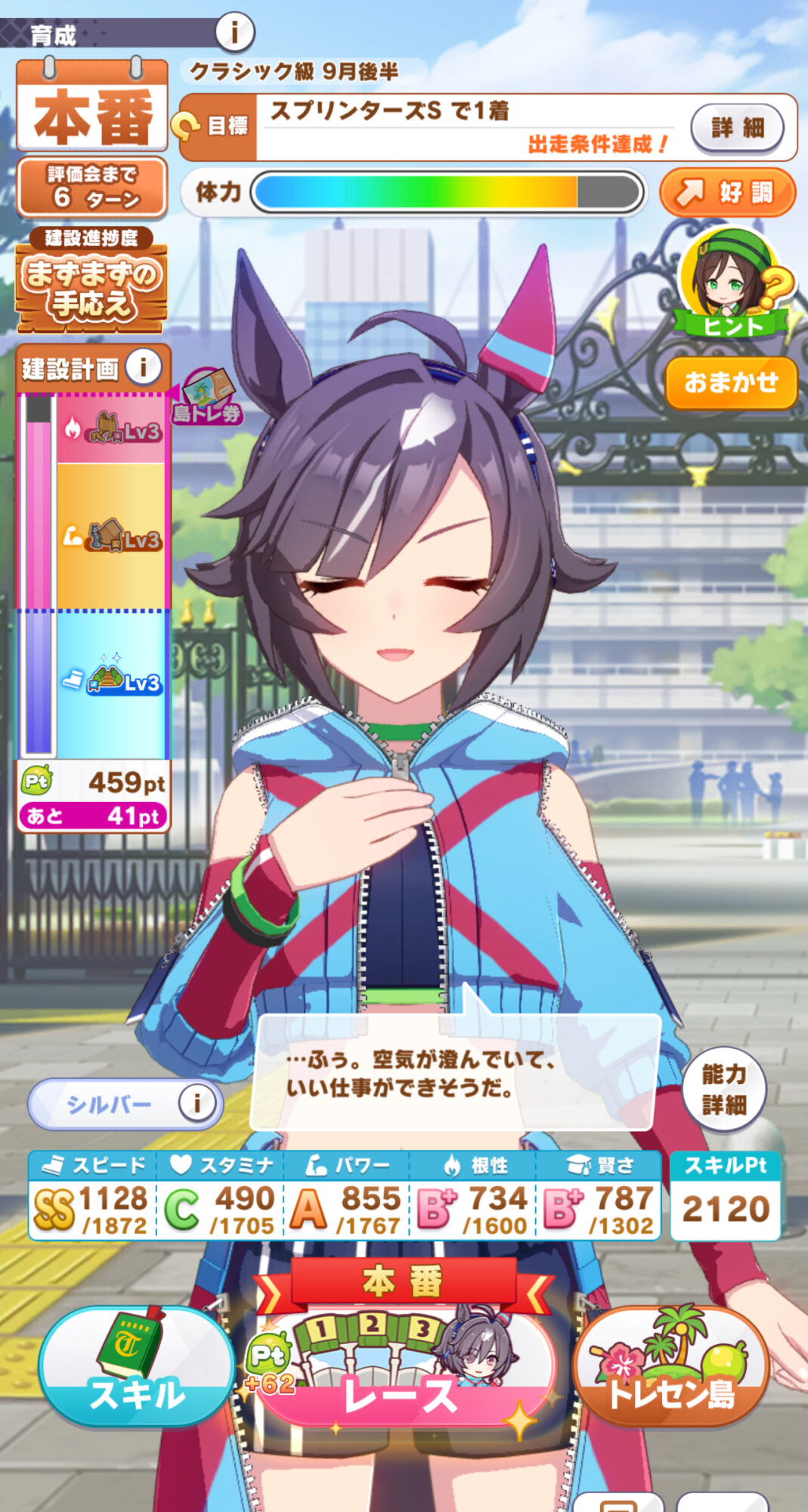Open the 育成 info icon
This screenshot has width=808, height=1512.
[234, 33]
